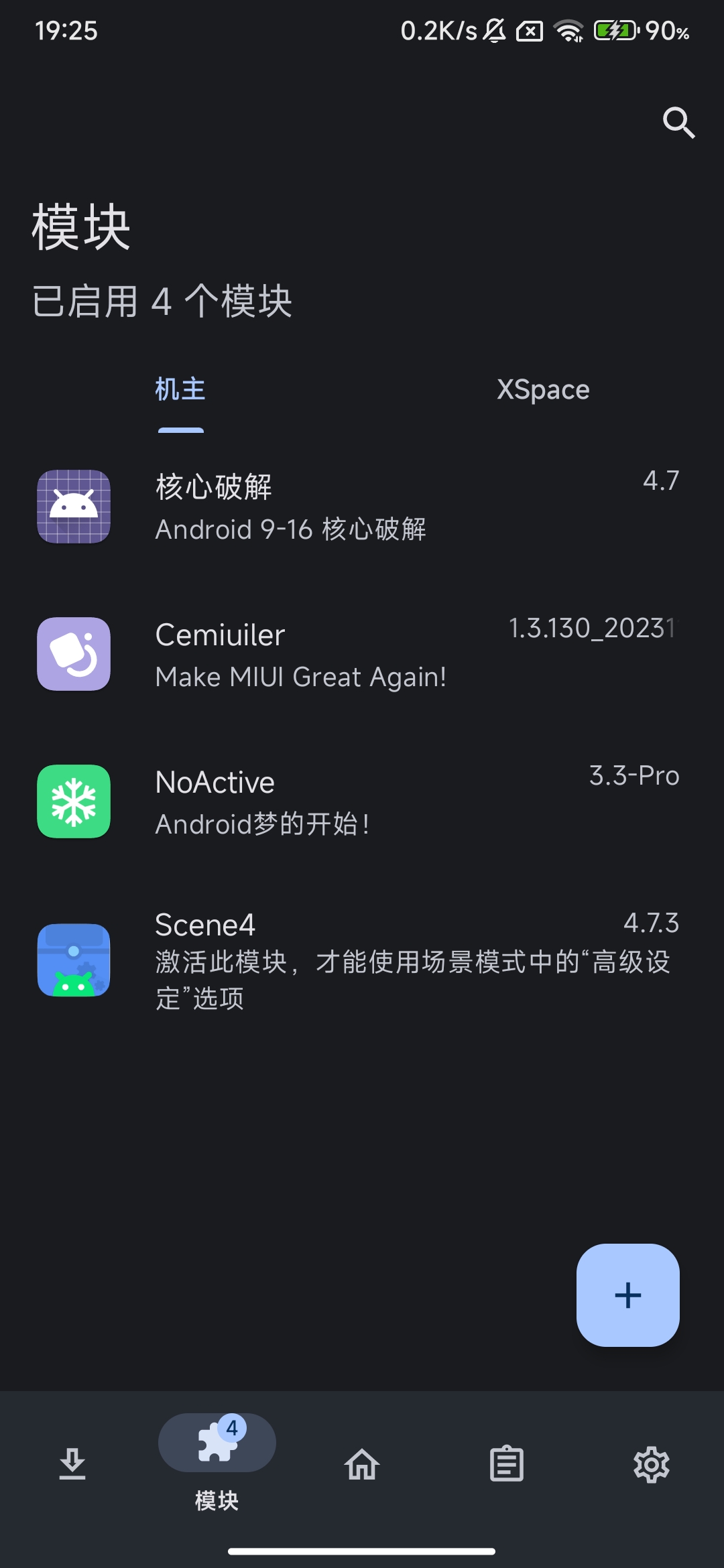Click the NoActive snowflake app icon
724x1568 pixels.
point(74,802)
